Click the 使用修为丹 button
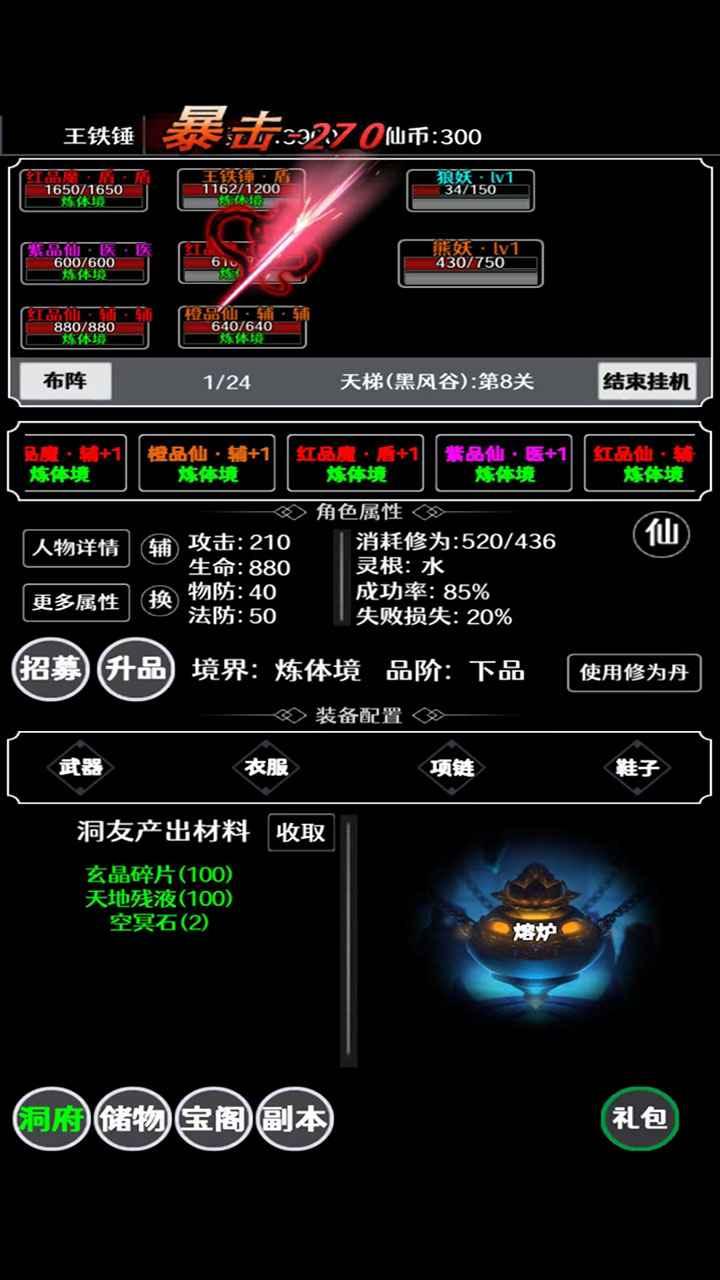 click(633, 673)
